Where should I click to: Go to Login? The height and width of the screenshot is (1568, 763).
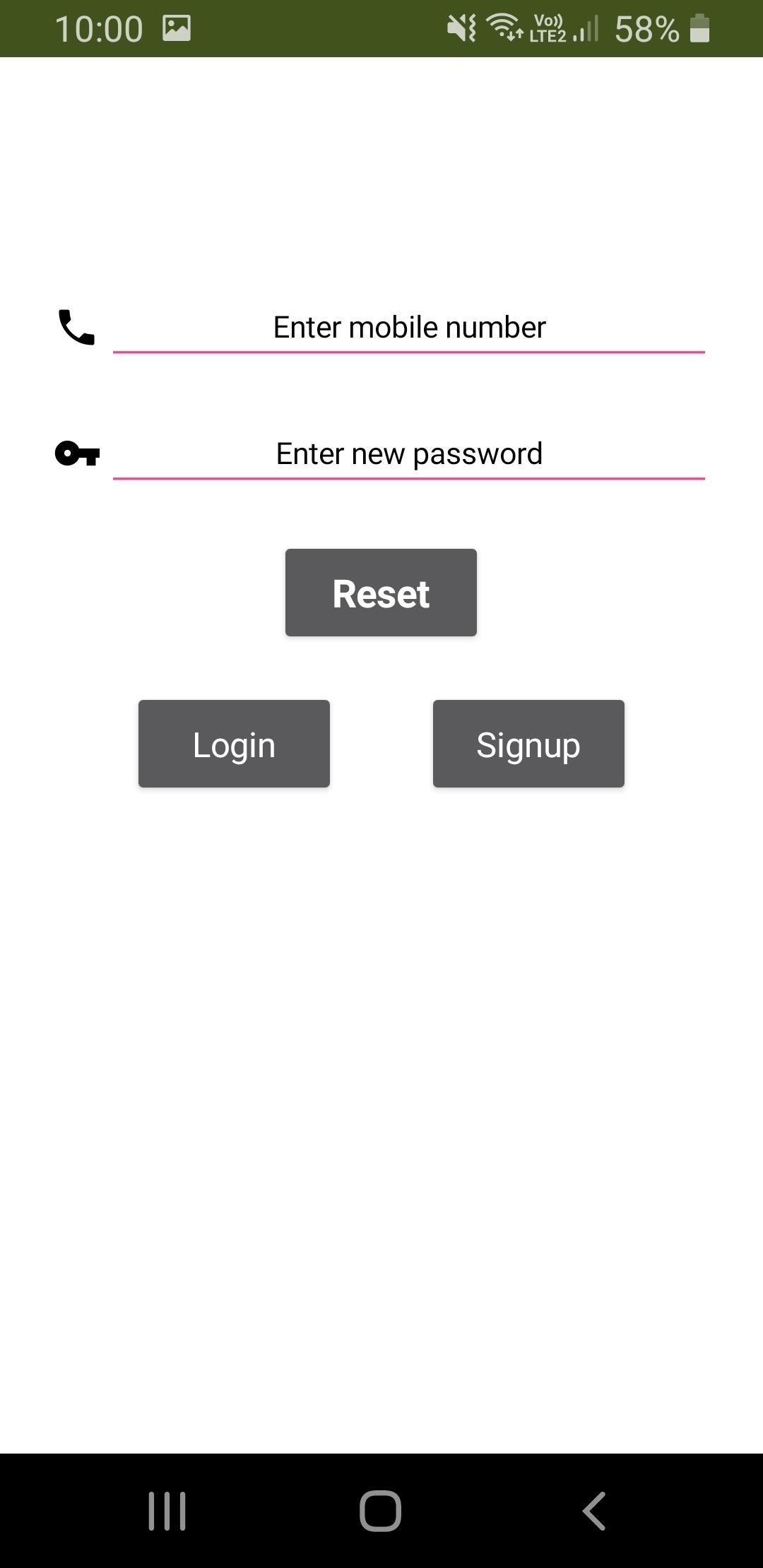pyautogui.click(x=234, y=744)
